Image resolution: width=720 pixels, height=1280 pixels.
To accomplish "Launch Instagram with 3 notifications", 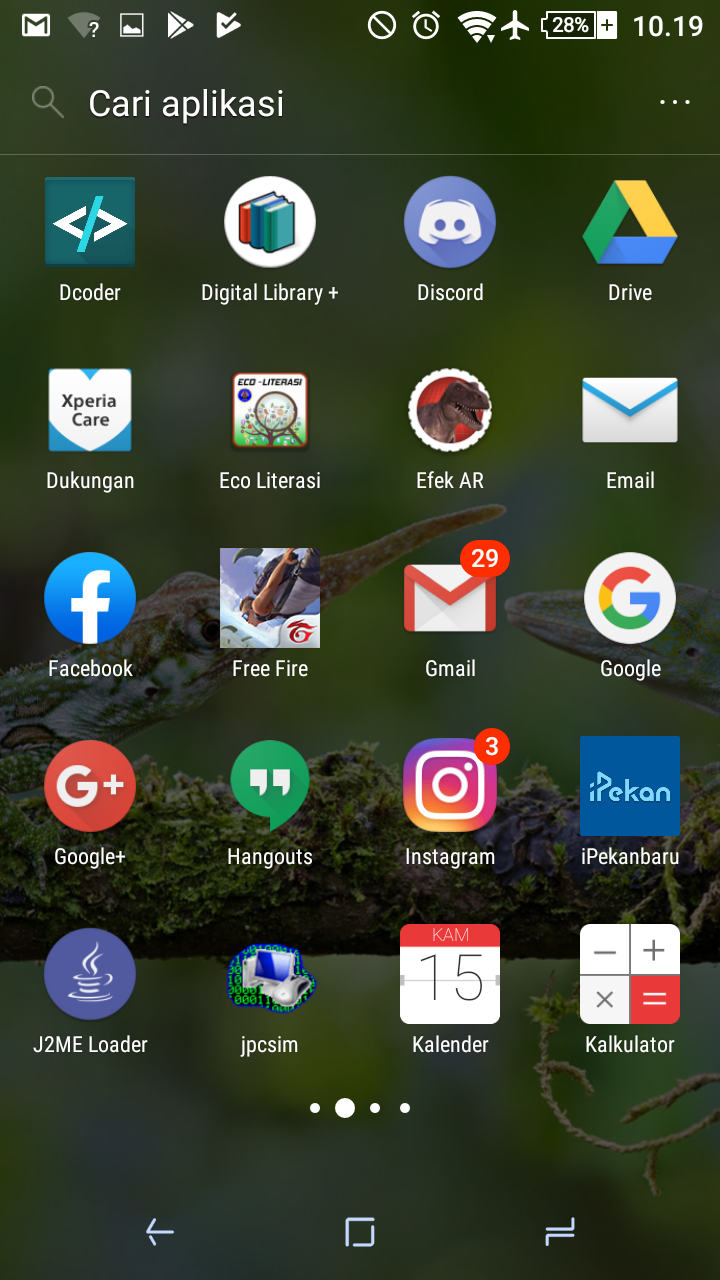I will (x=450, y=786).
